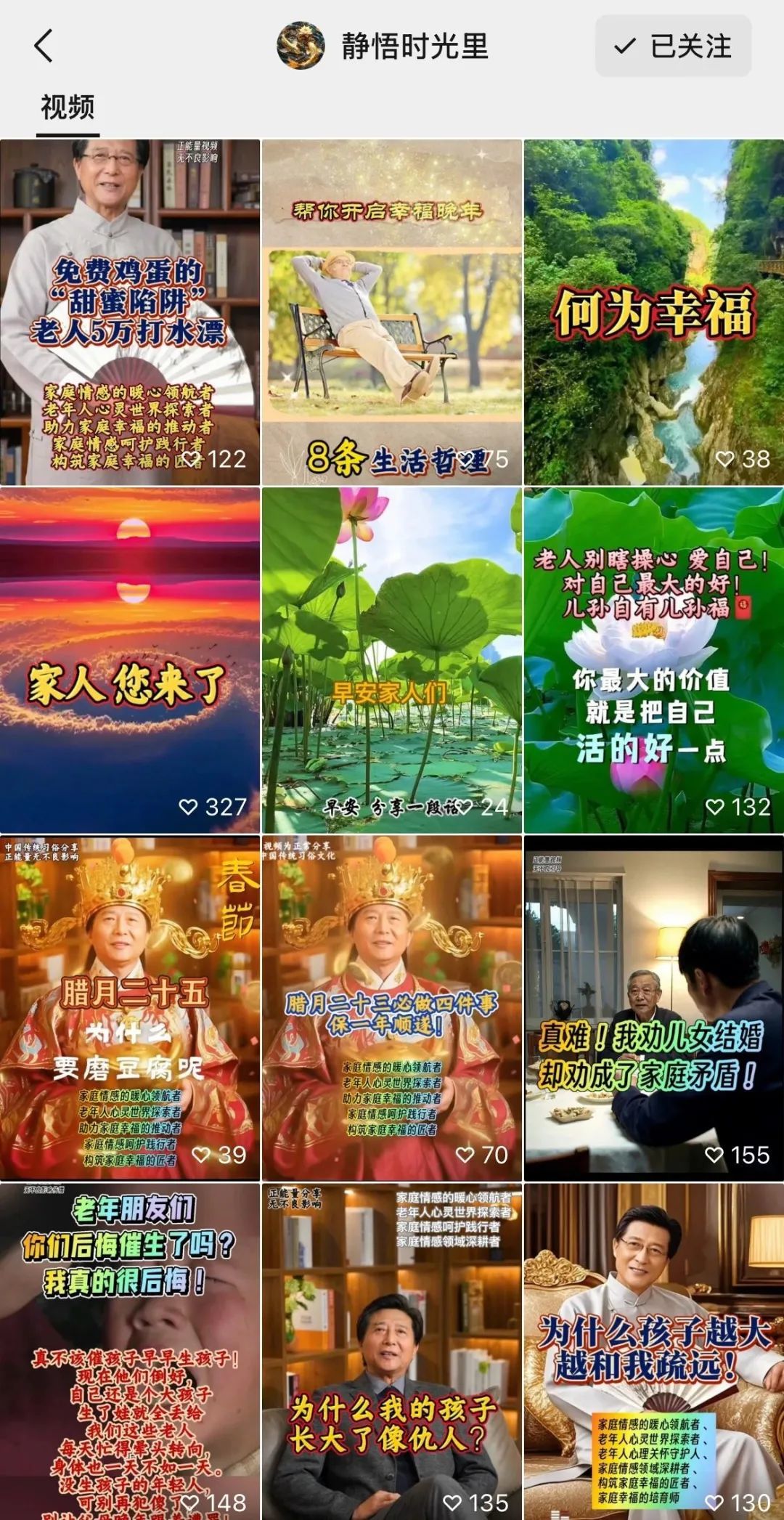Watch the 家人您来了 sunset video

130,659
